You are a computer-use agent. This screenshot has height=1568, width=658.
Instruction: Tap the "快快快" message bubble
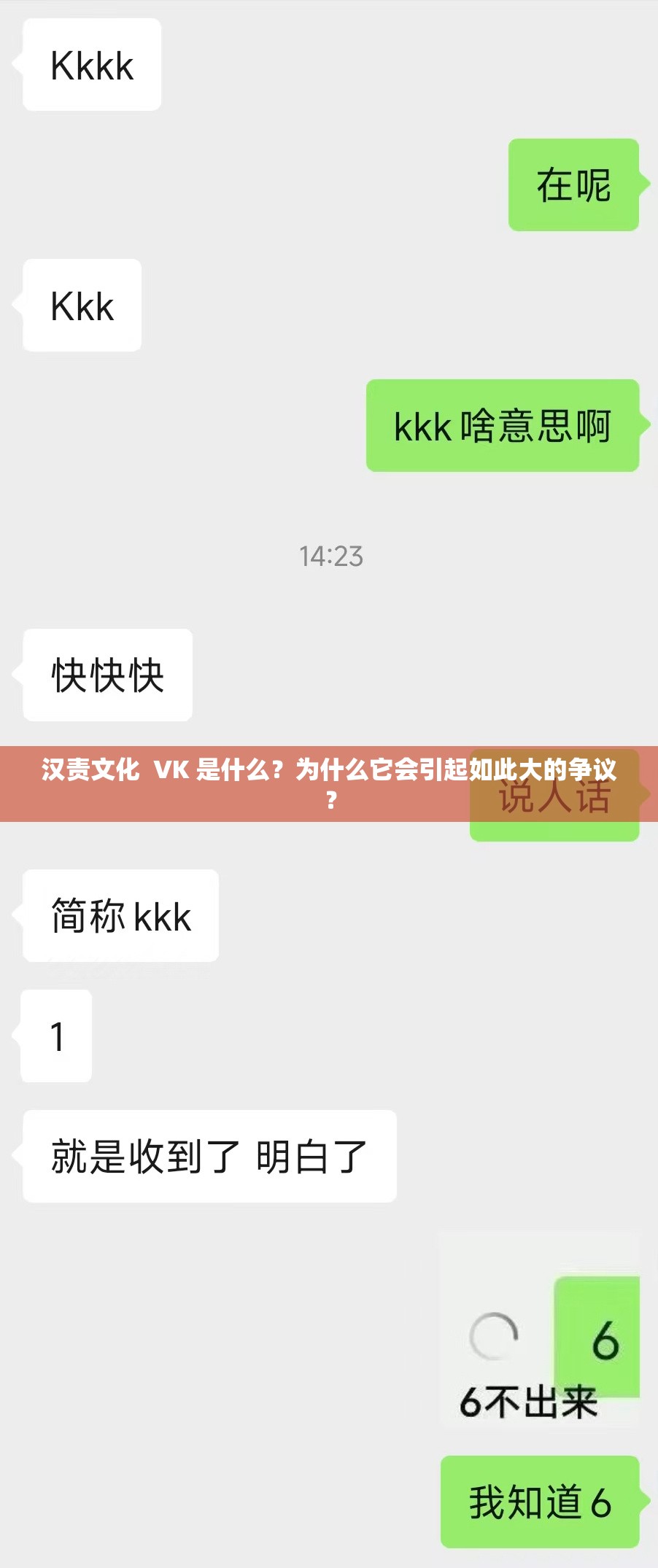coord(107,675)
